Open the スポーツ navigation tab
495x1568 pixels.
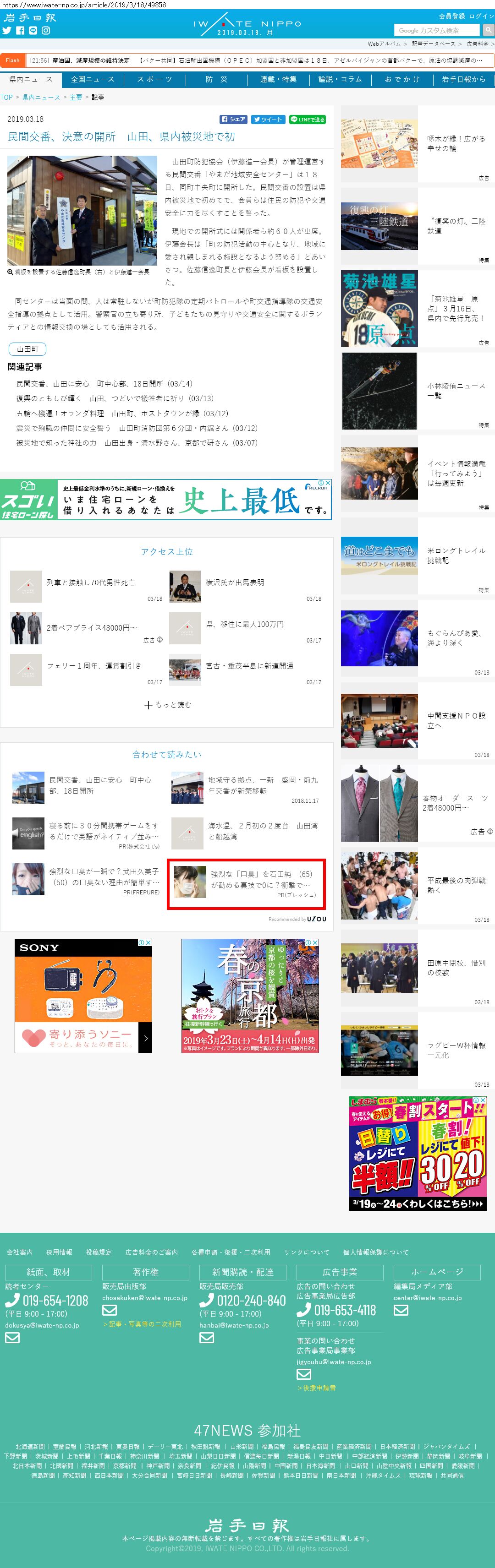pos(154,79)
